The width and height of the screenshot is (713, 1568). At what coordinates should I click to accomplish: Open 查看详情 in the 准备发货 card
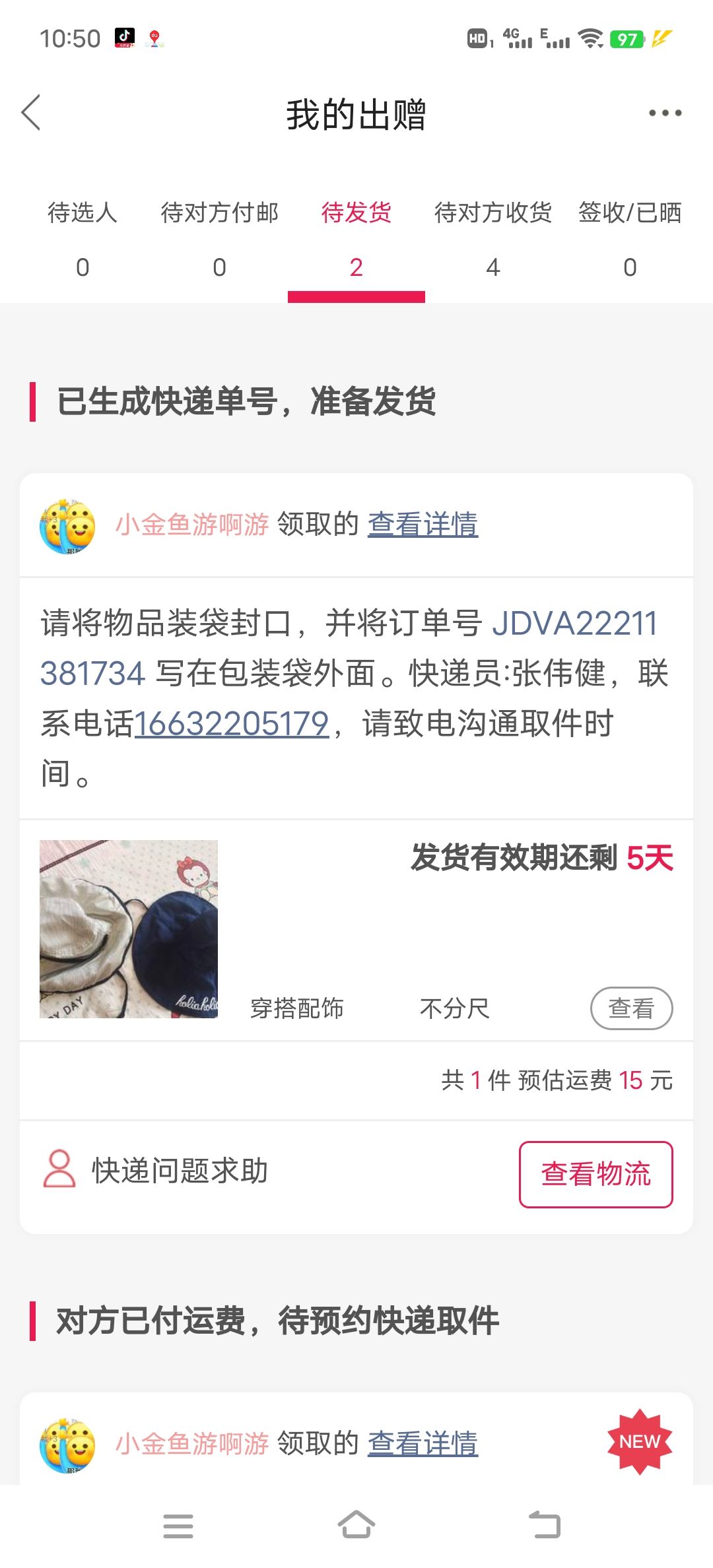[x=423, y=525]
